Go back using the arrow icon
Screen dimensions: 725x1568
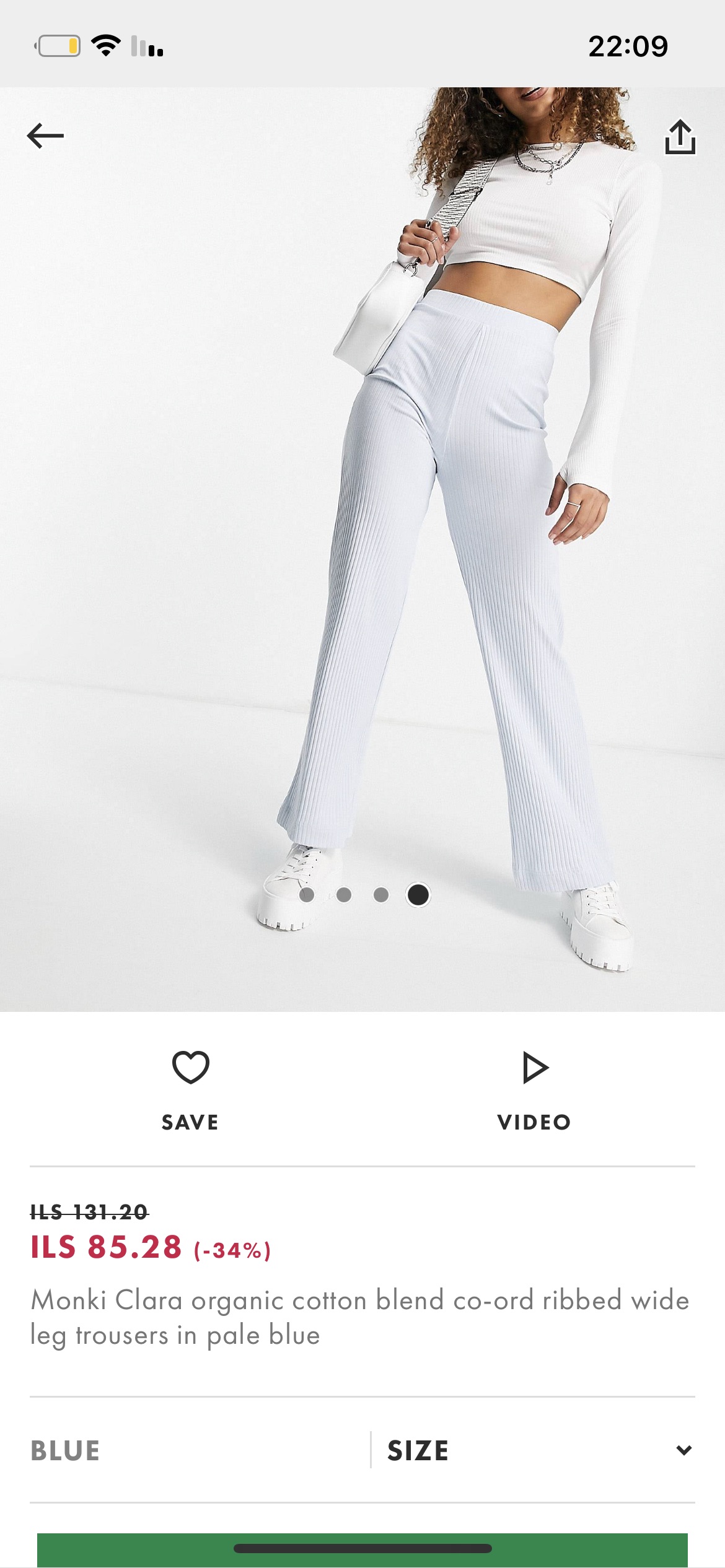coord(45,136)
